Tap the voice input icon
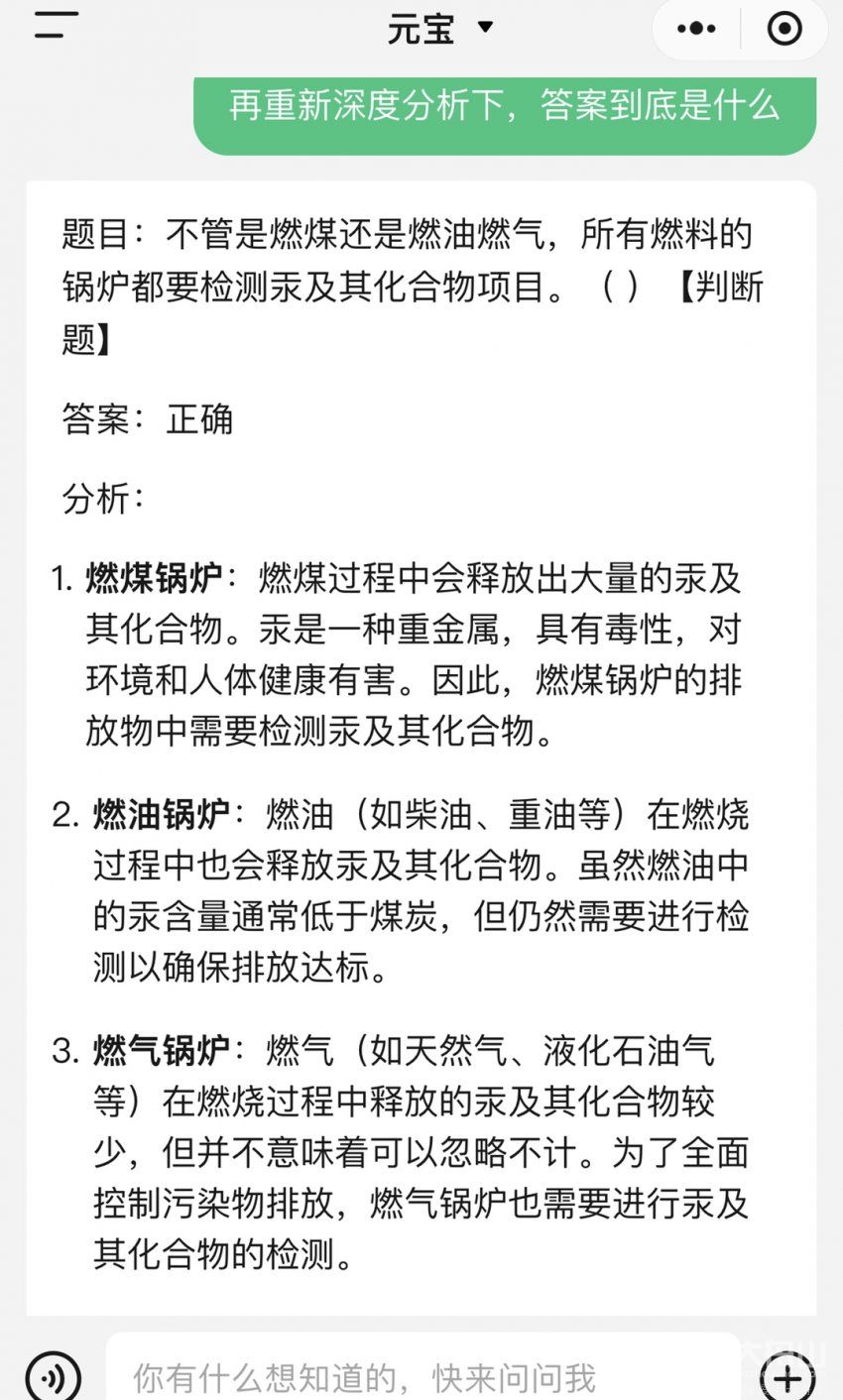 pos(54,1376)
